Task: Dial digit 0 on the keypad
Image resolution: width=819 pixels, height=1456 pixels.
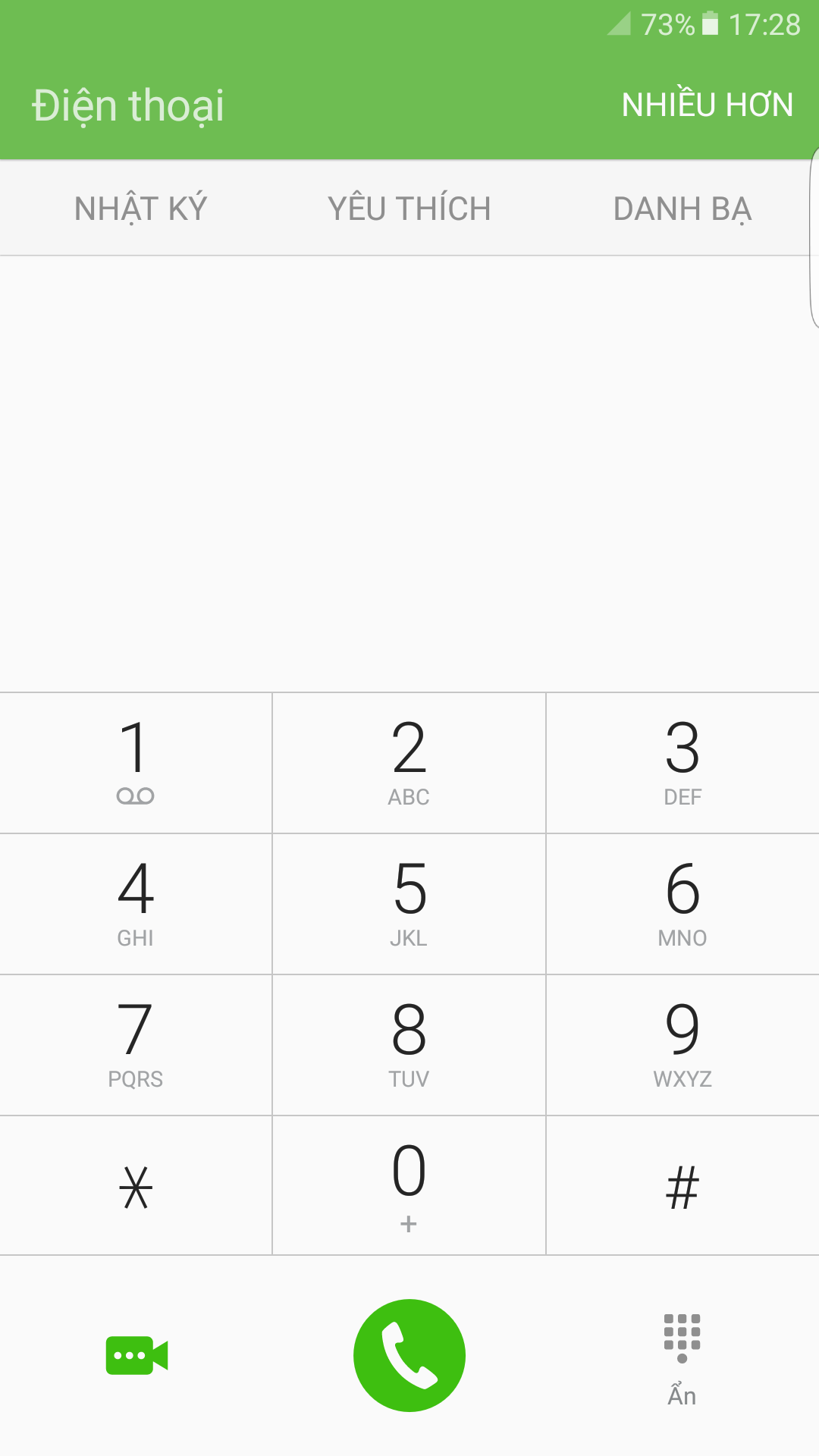Action: pos(409,1186)
